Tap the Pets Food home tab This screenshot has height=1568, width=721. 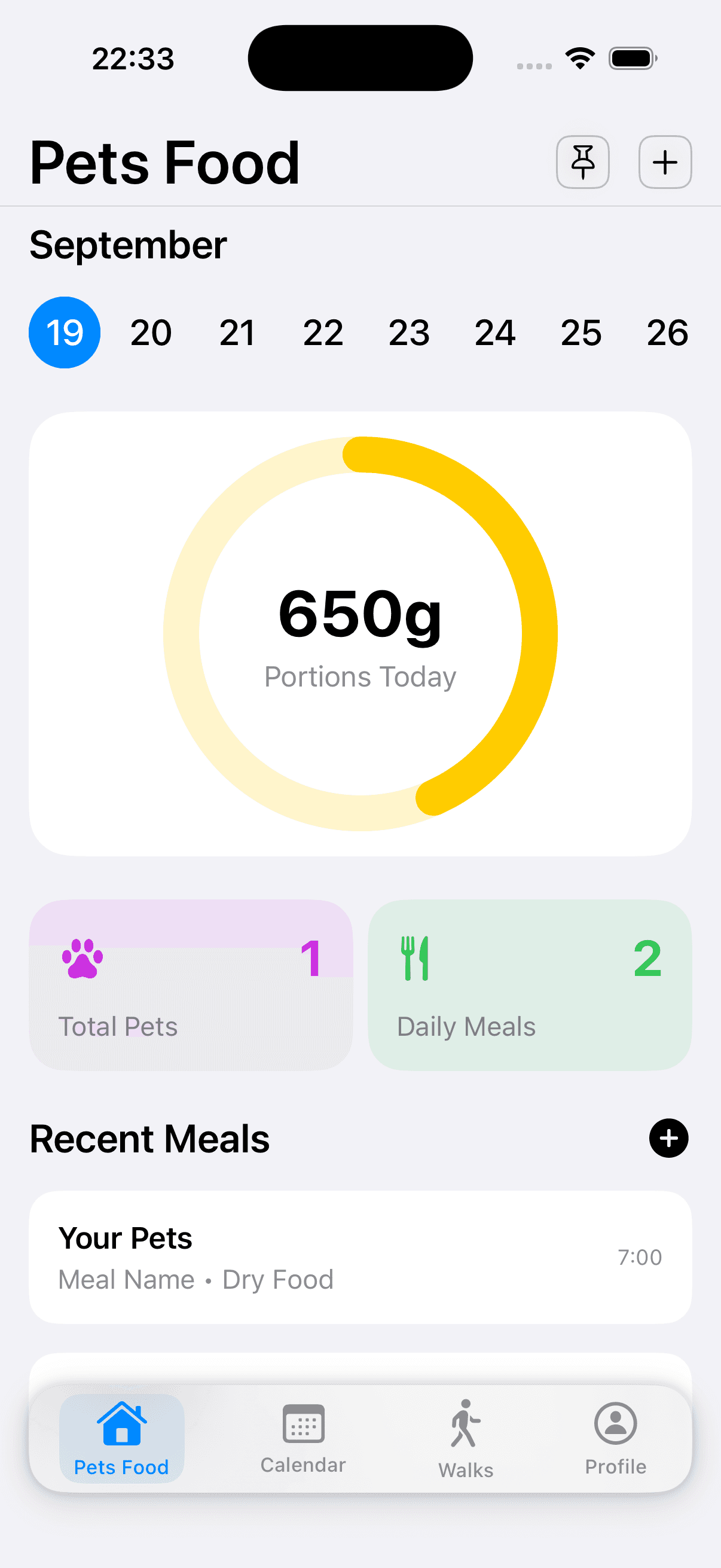pyautogui.click(x=122, y=1438)
